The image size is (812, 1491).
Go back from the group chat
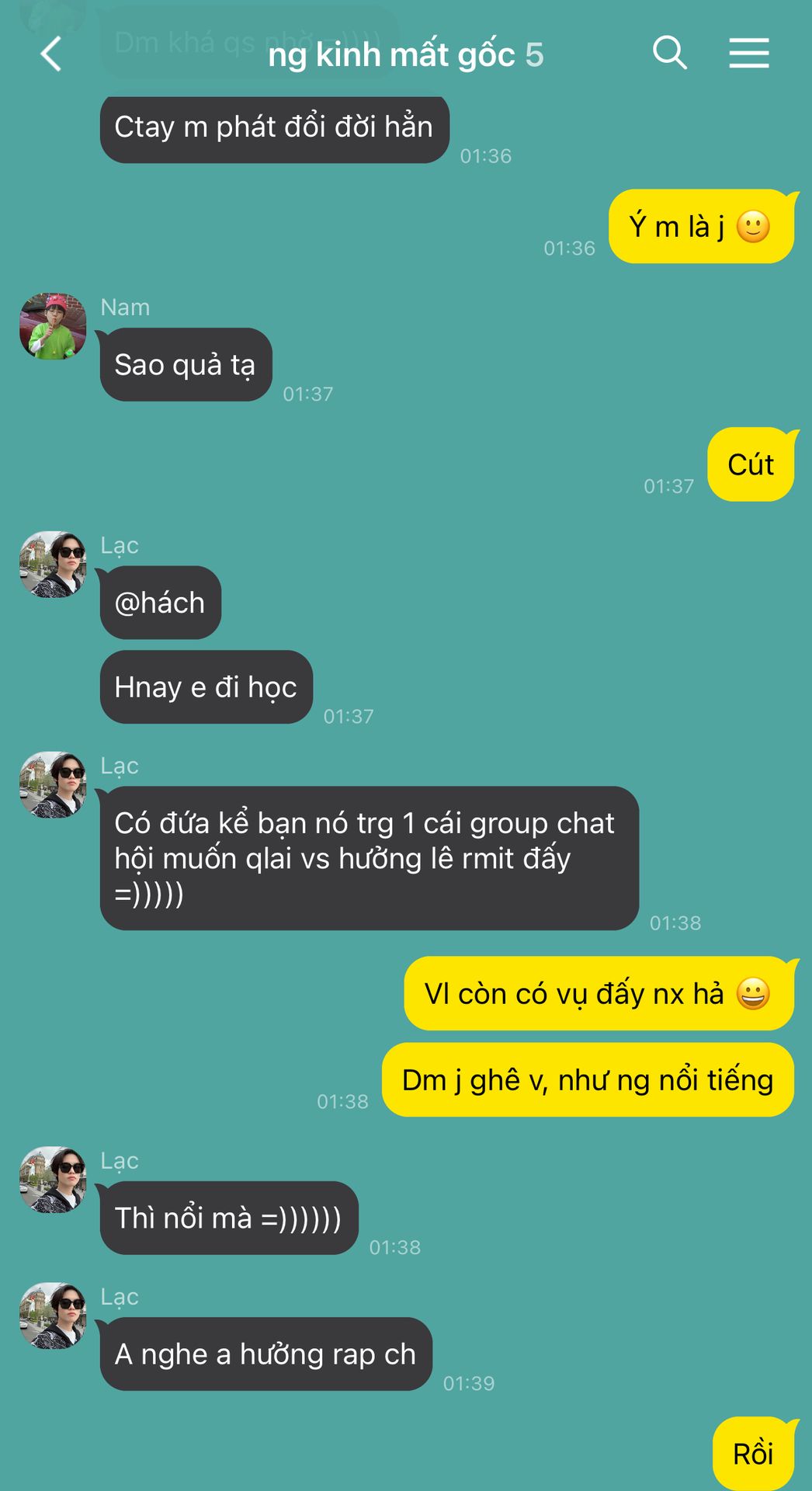coord(51,54)
